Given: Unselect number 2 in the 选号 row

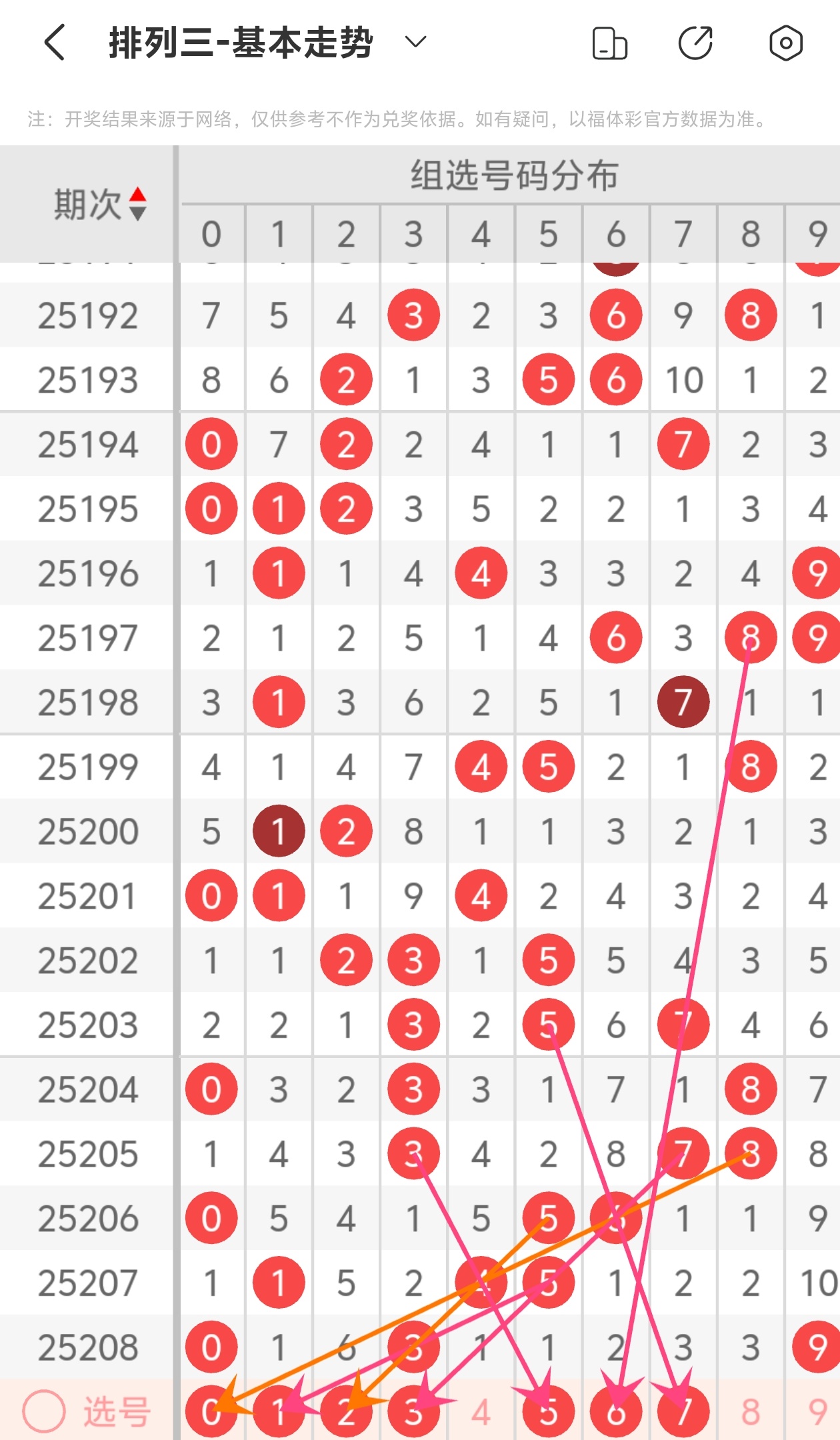Looking at the screenshot, I should [x=346, y=1411].
